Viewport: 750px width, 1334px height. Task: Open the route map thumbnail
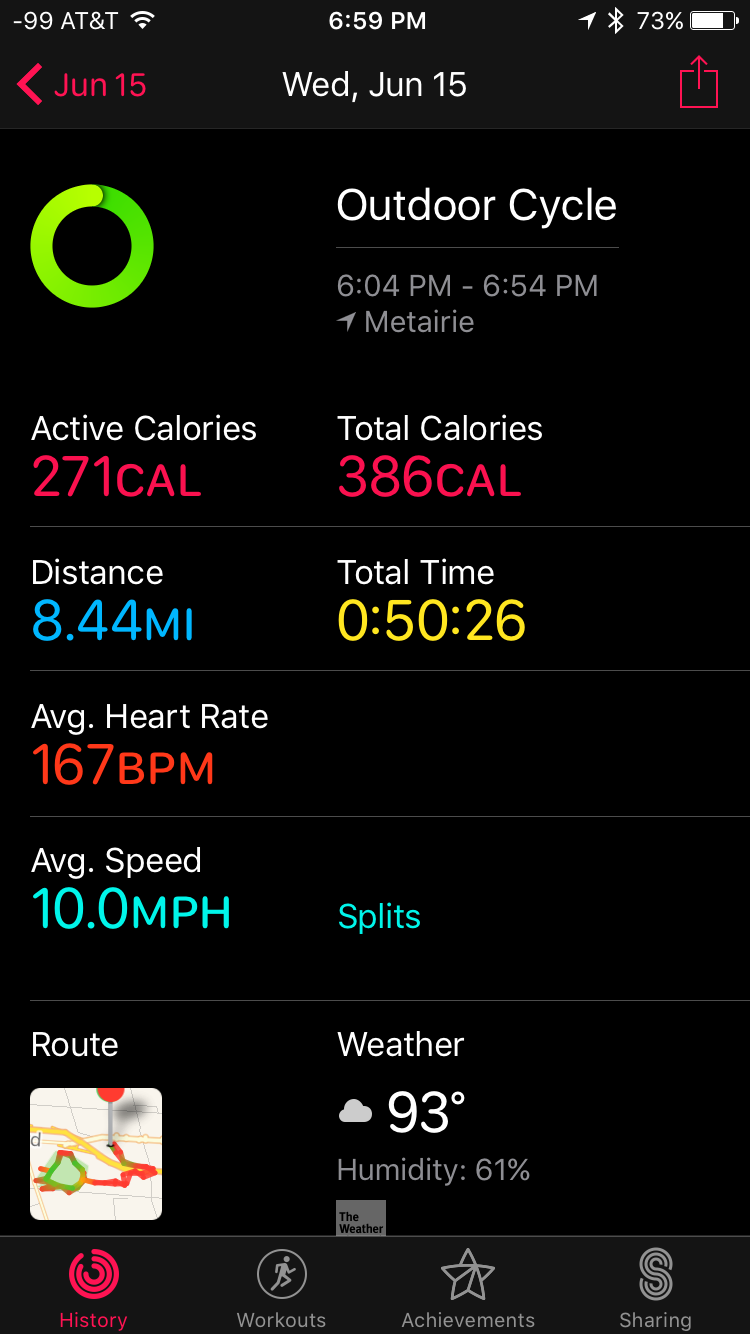pyautogui.click(x=96, y=1153)
